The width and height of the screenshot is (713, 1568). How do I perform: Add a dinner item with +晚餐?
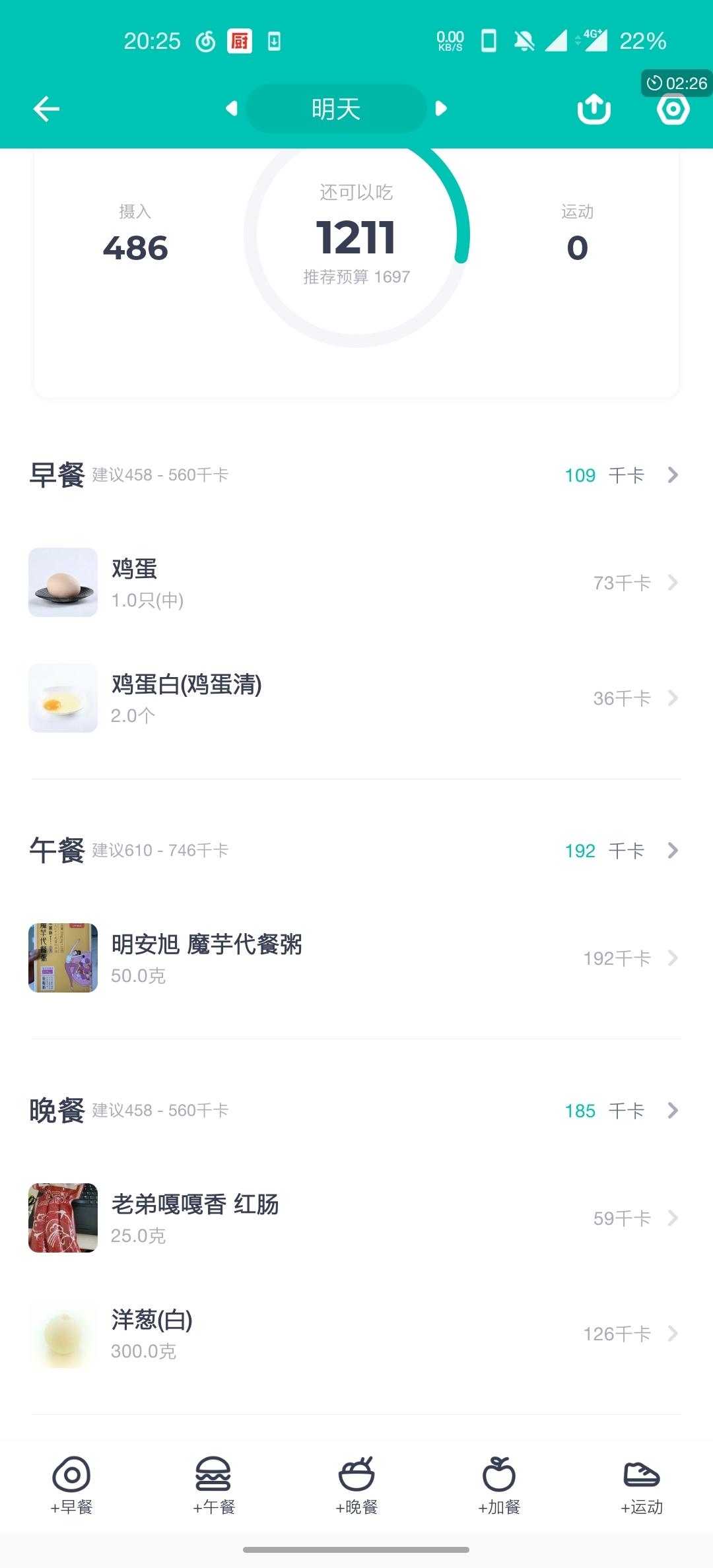(356, 1485)
